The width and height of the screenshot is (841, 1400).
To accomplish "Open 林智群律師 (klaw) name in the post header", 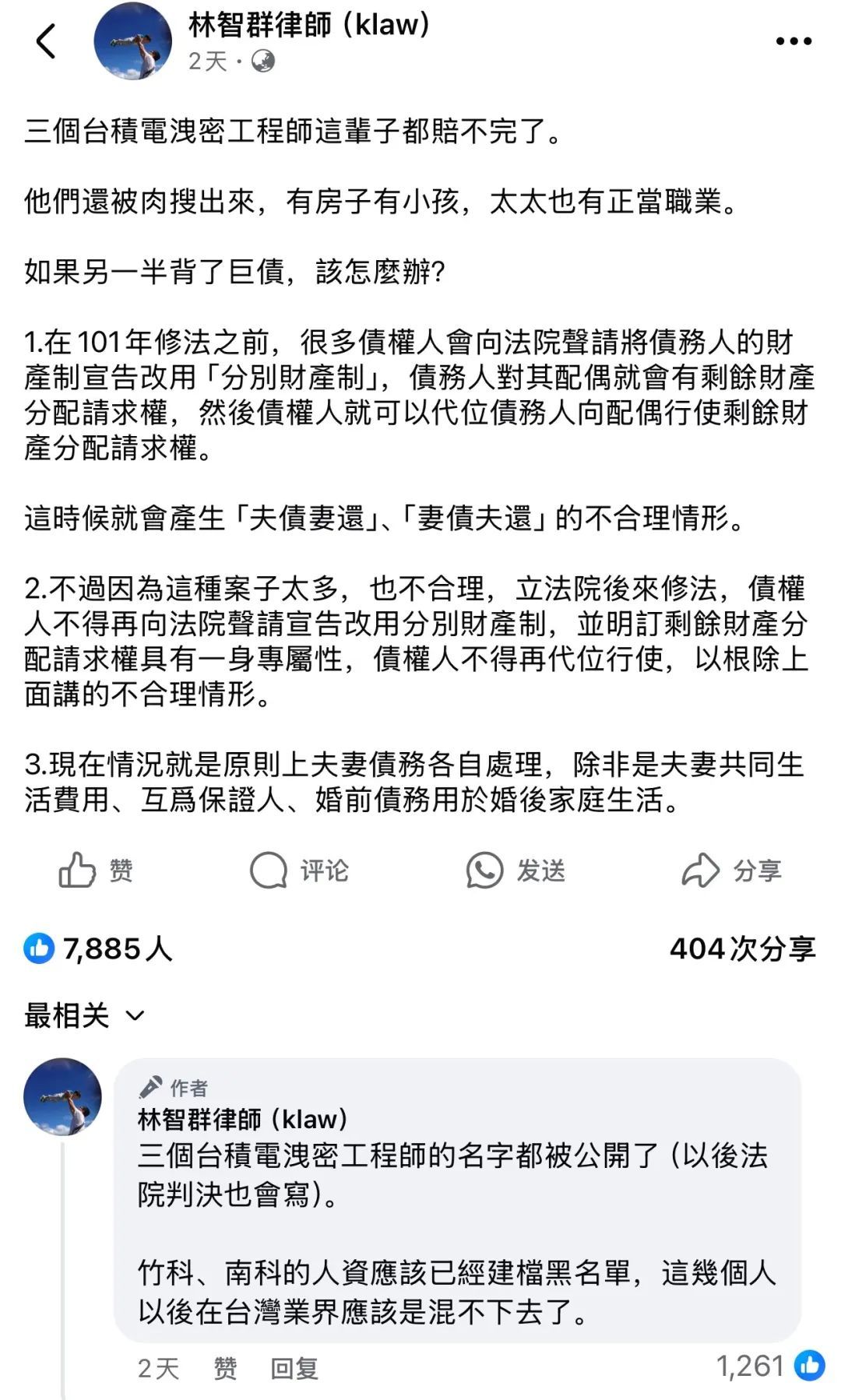I will click(x=309, y=25).
